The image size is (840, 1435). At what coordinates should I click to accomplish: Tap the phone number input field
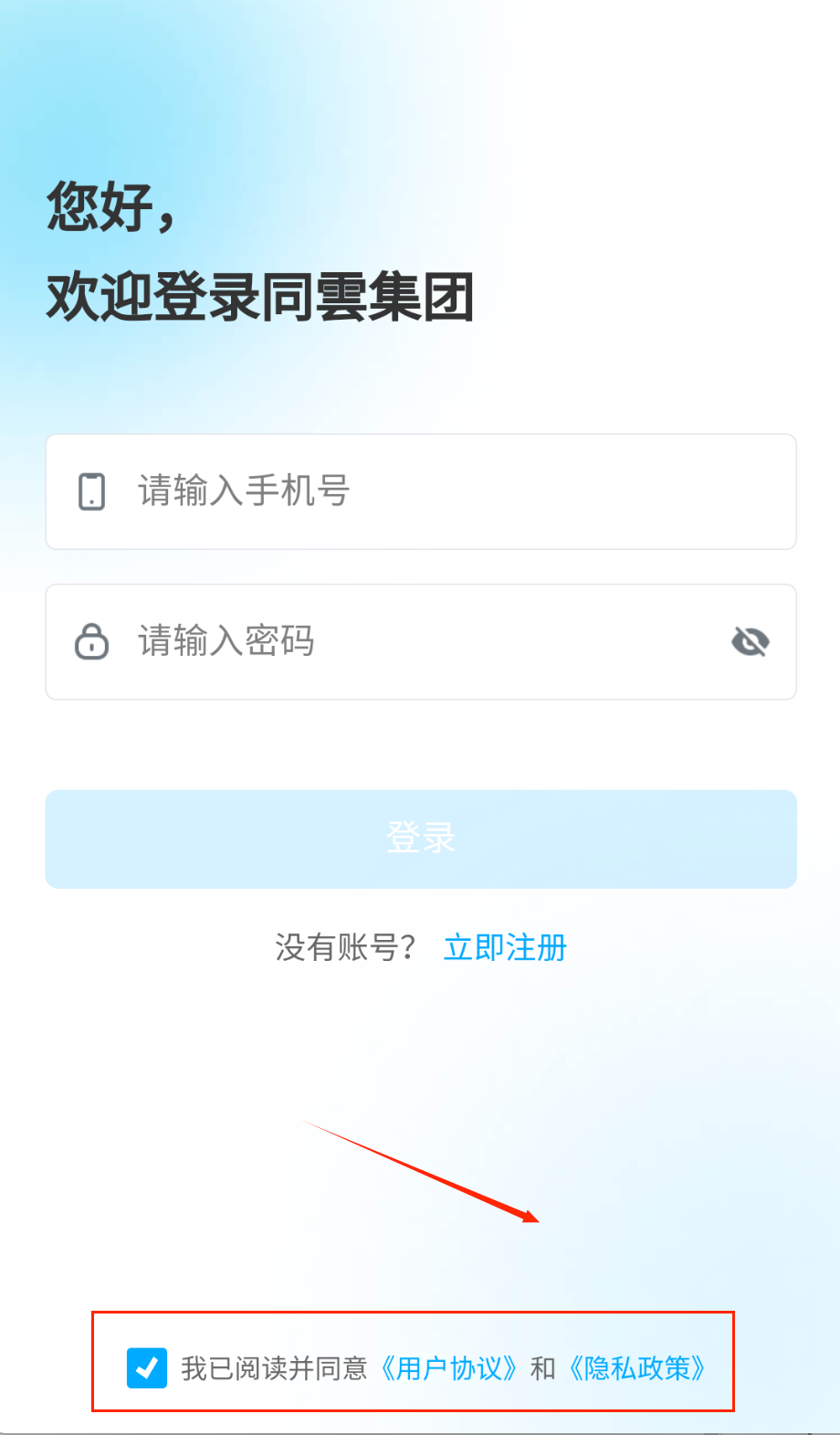point(420,491)
